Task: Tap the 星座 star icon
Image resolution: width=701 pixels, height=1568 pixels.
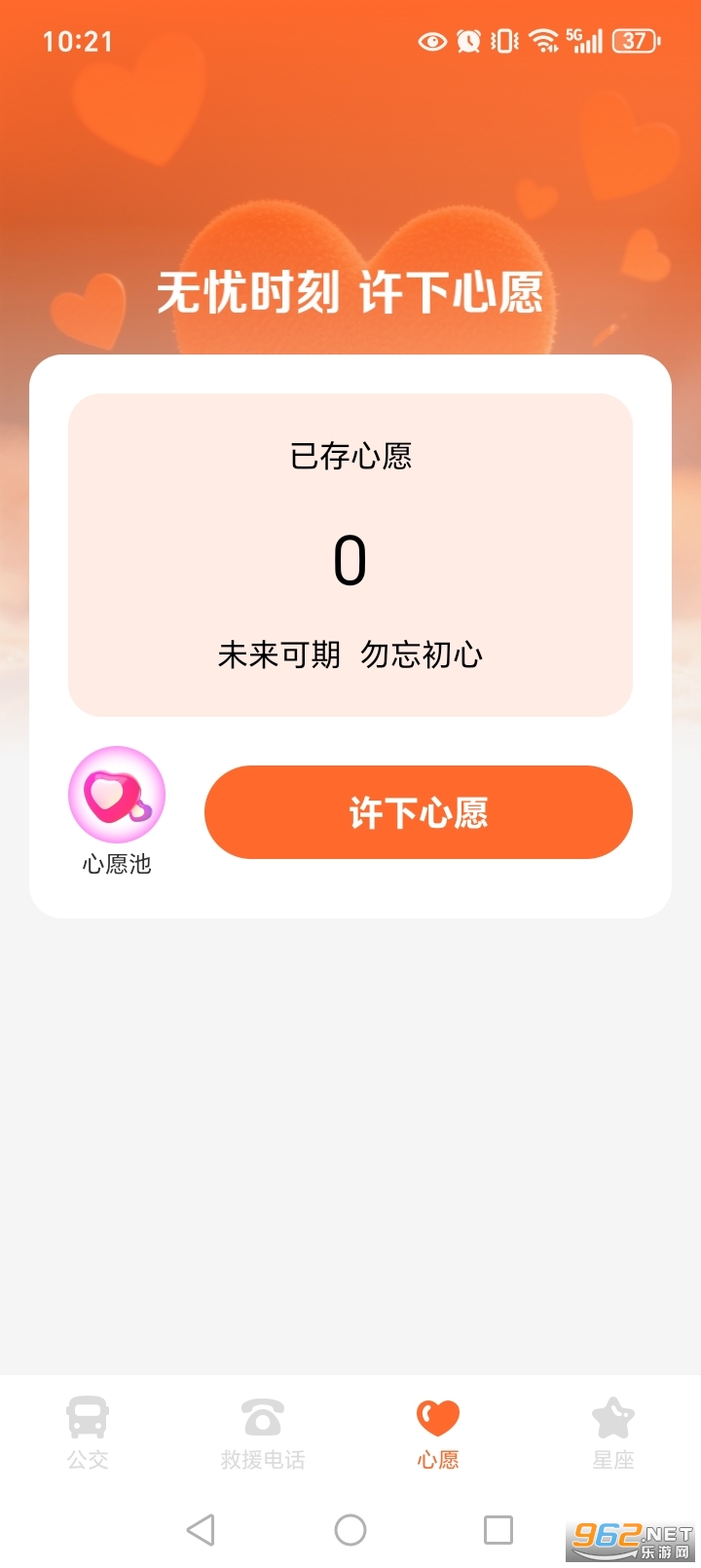Action: tap(612, 1422)
